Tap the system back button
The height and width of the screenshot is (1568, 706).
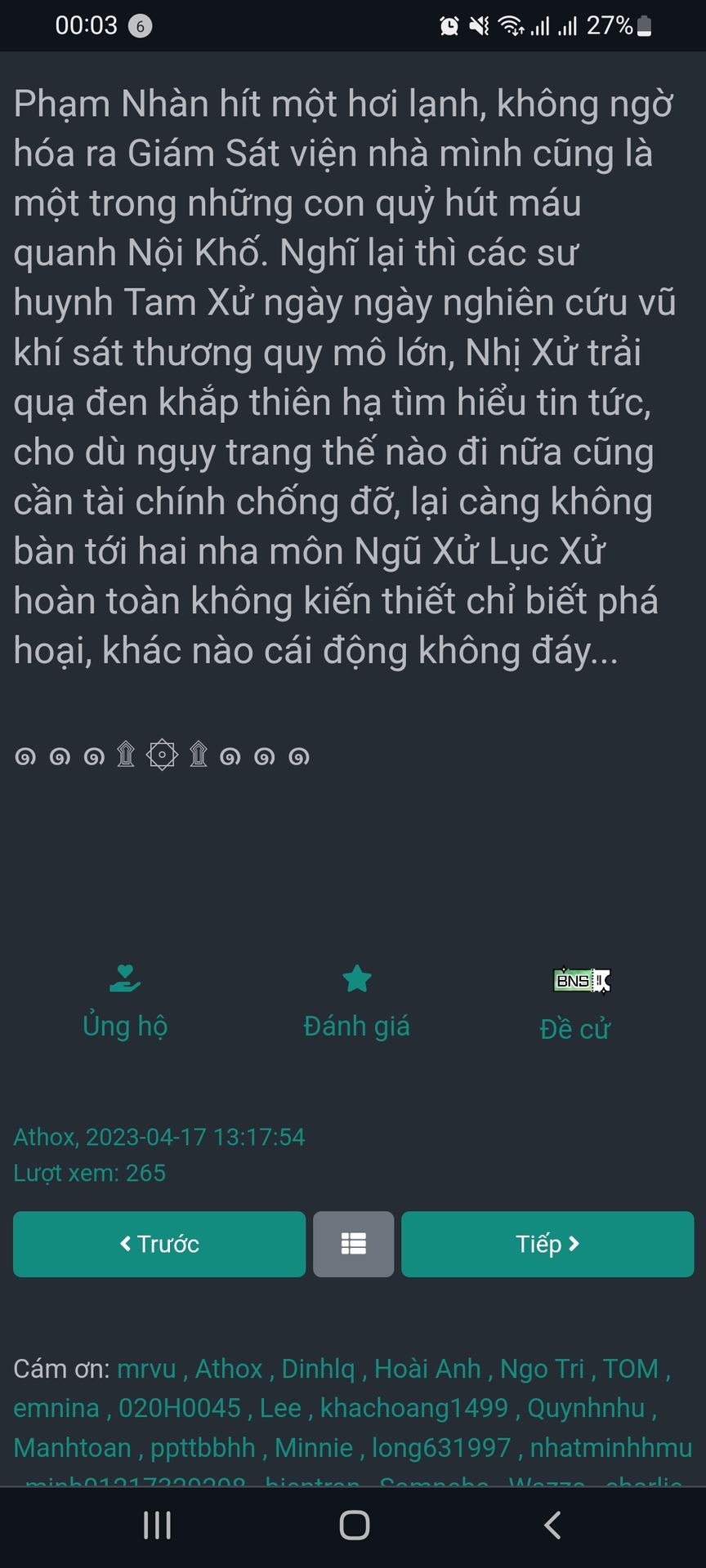pyautogui.click(x=552, y=1525)
